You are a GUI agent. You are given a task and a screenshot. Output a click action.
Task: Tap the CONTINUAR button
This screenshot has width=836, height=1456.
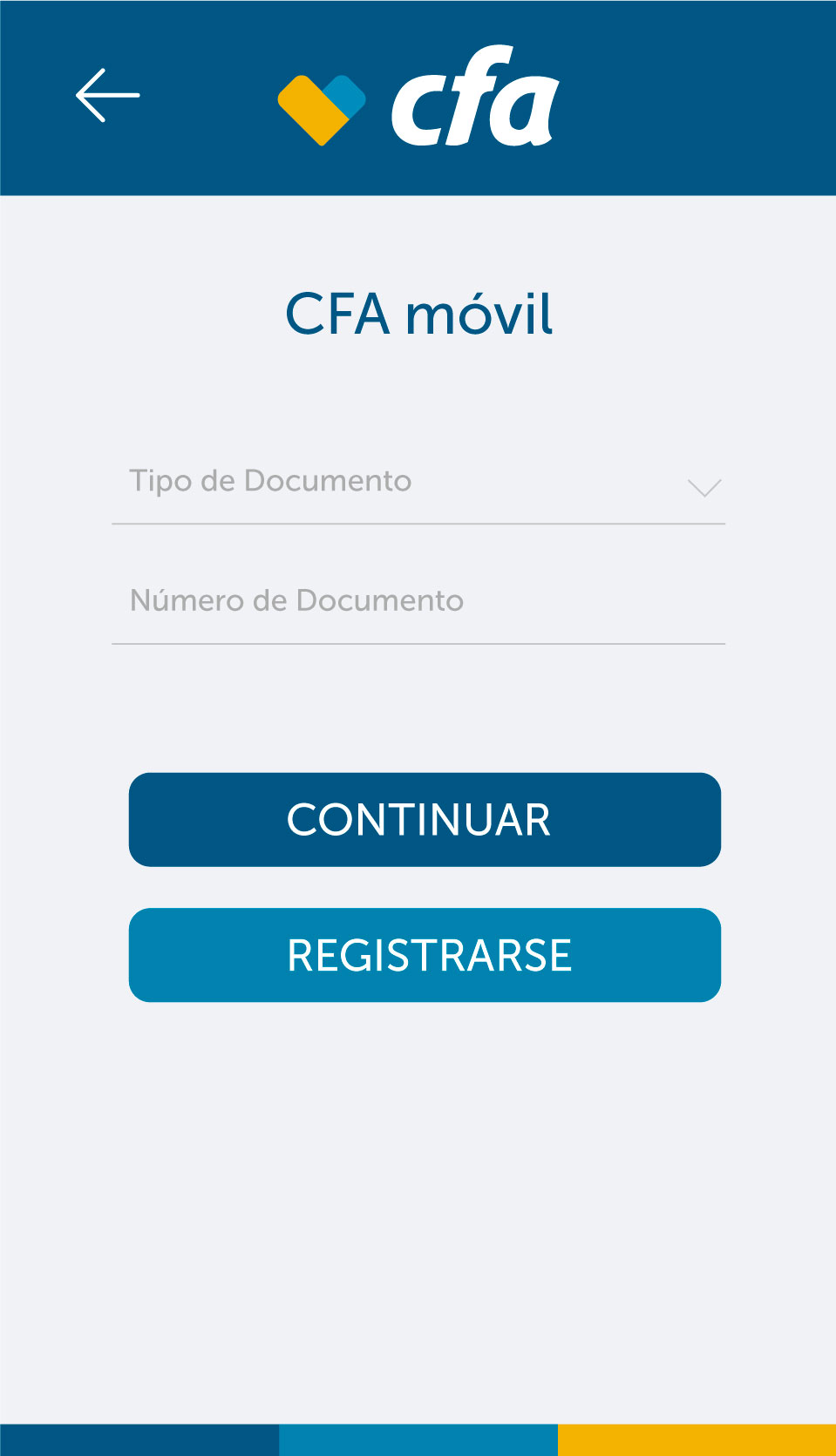point(425,819)
